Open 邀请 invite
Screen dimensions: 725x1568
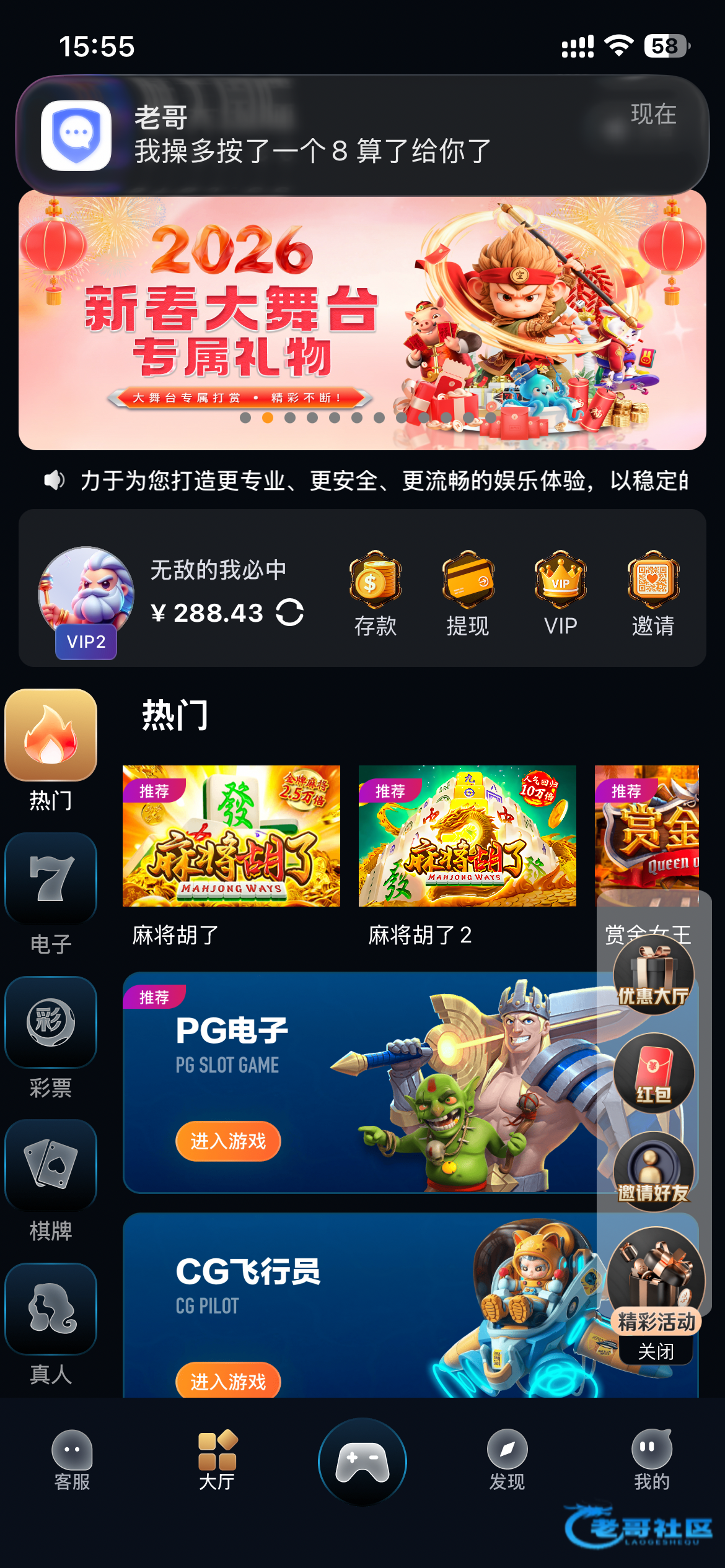(653, 593)
